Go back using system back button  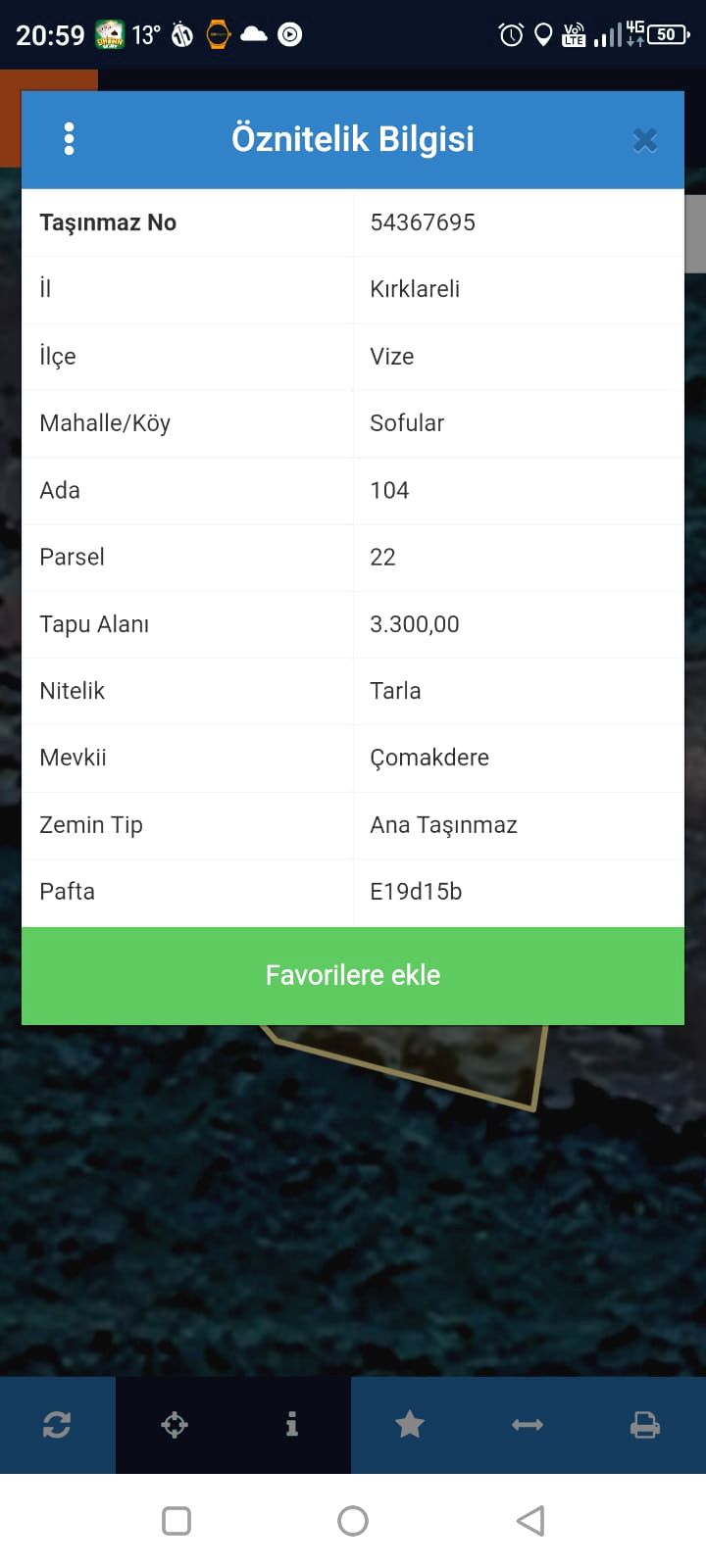coord(530,1521)
